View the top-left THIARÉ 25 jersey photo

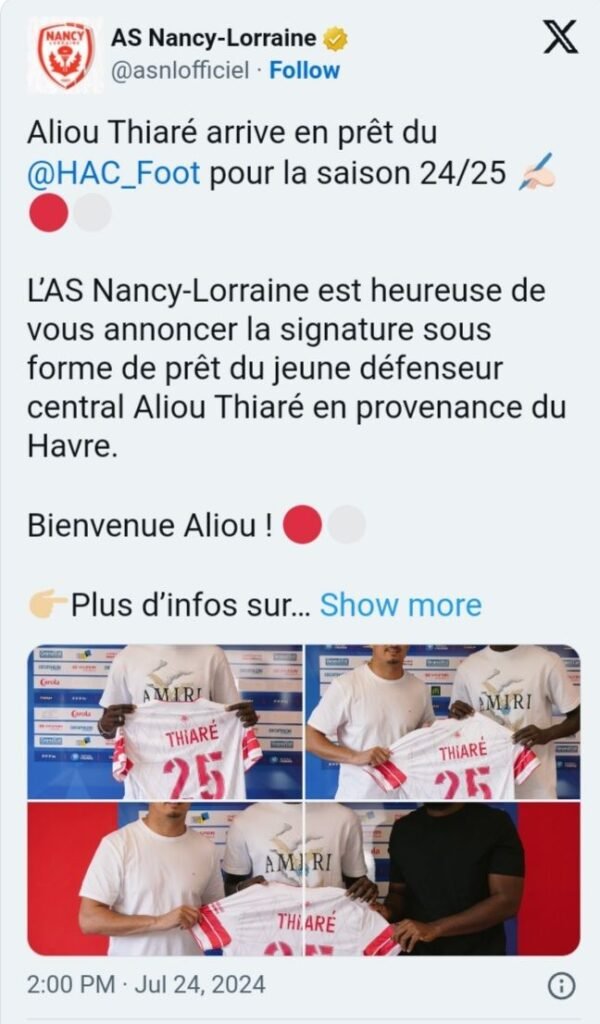pos(165,722)
